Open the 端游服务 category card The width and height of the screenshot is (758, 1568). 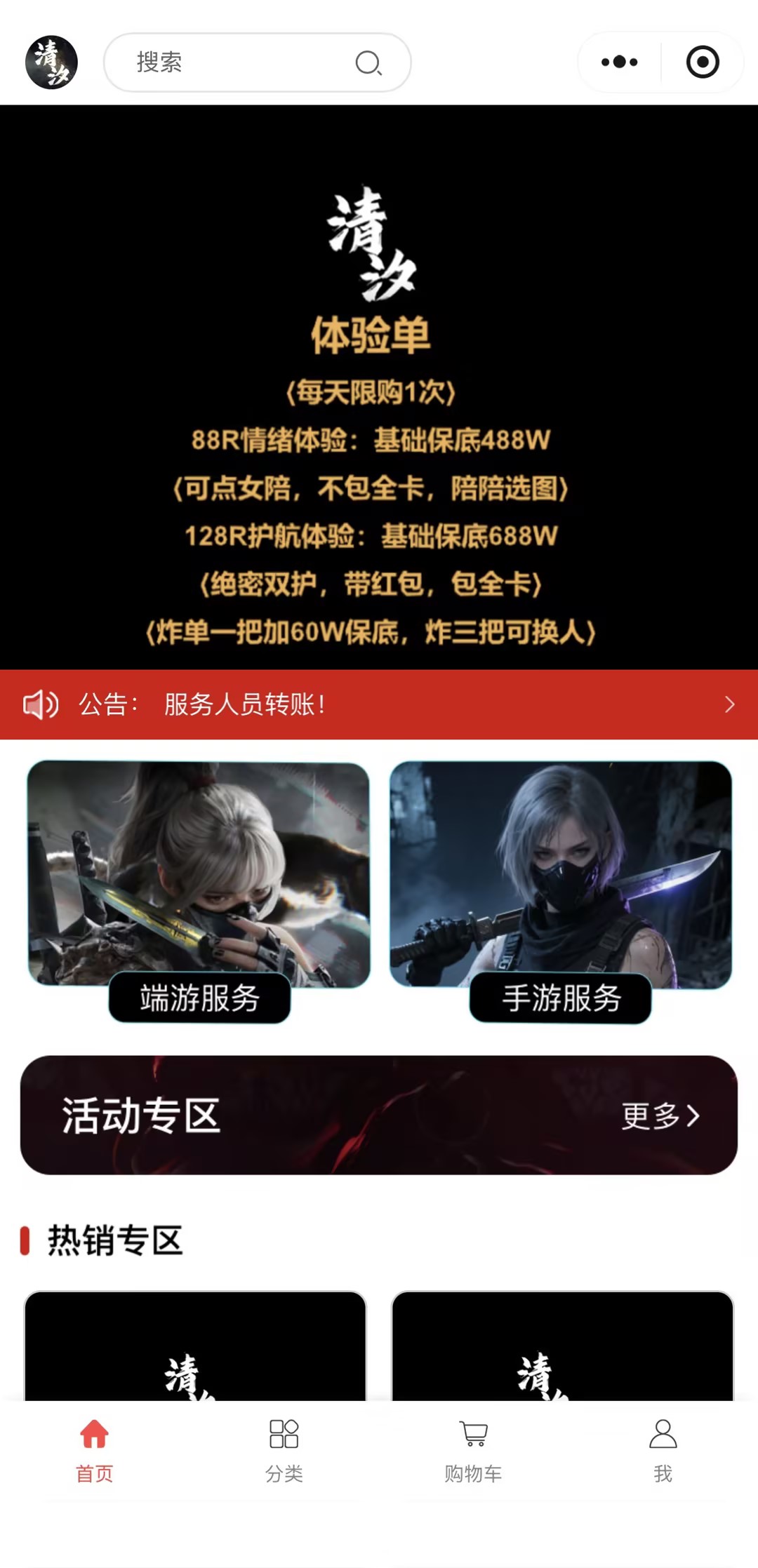199,890
